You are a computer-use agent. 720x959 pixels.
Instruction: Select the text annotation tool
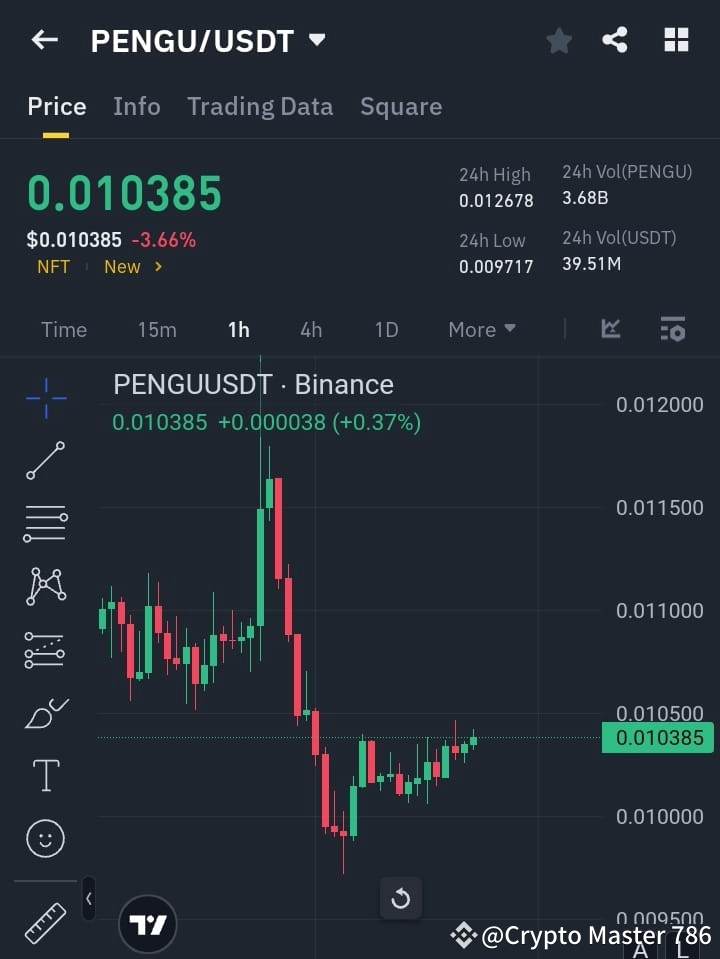coord(45,775)
